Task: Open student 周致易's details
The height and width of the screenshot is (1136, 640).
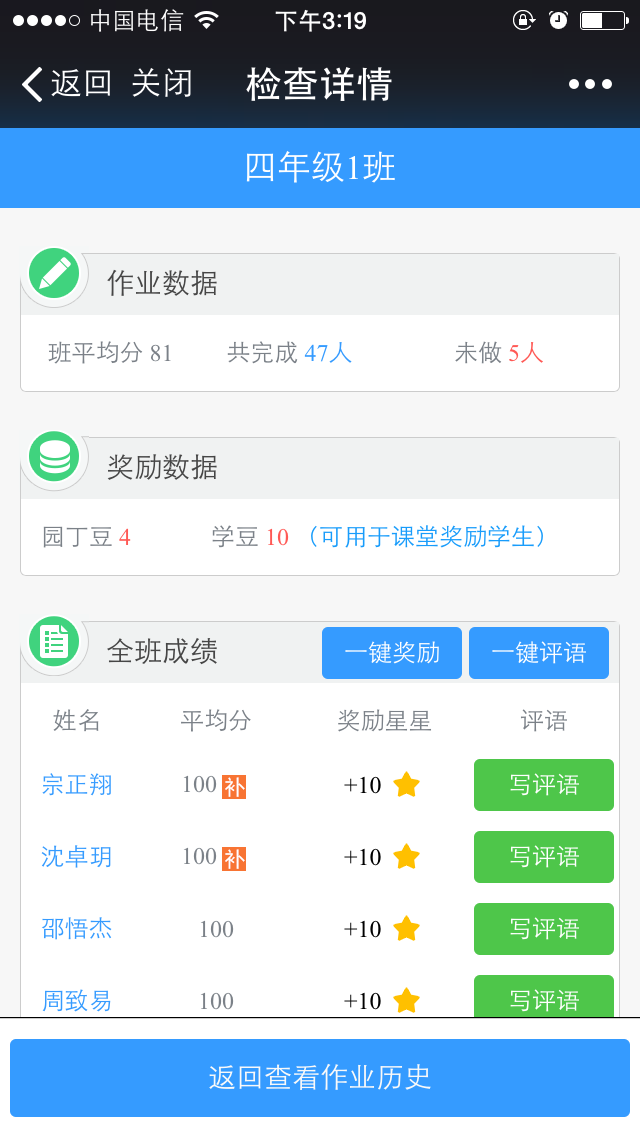Action: tap(77, 1001)
